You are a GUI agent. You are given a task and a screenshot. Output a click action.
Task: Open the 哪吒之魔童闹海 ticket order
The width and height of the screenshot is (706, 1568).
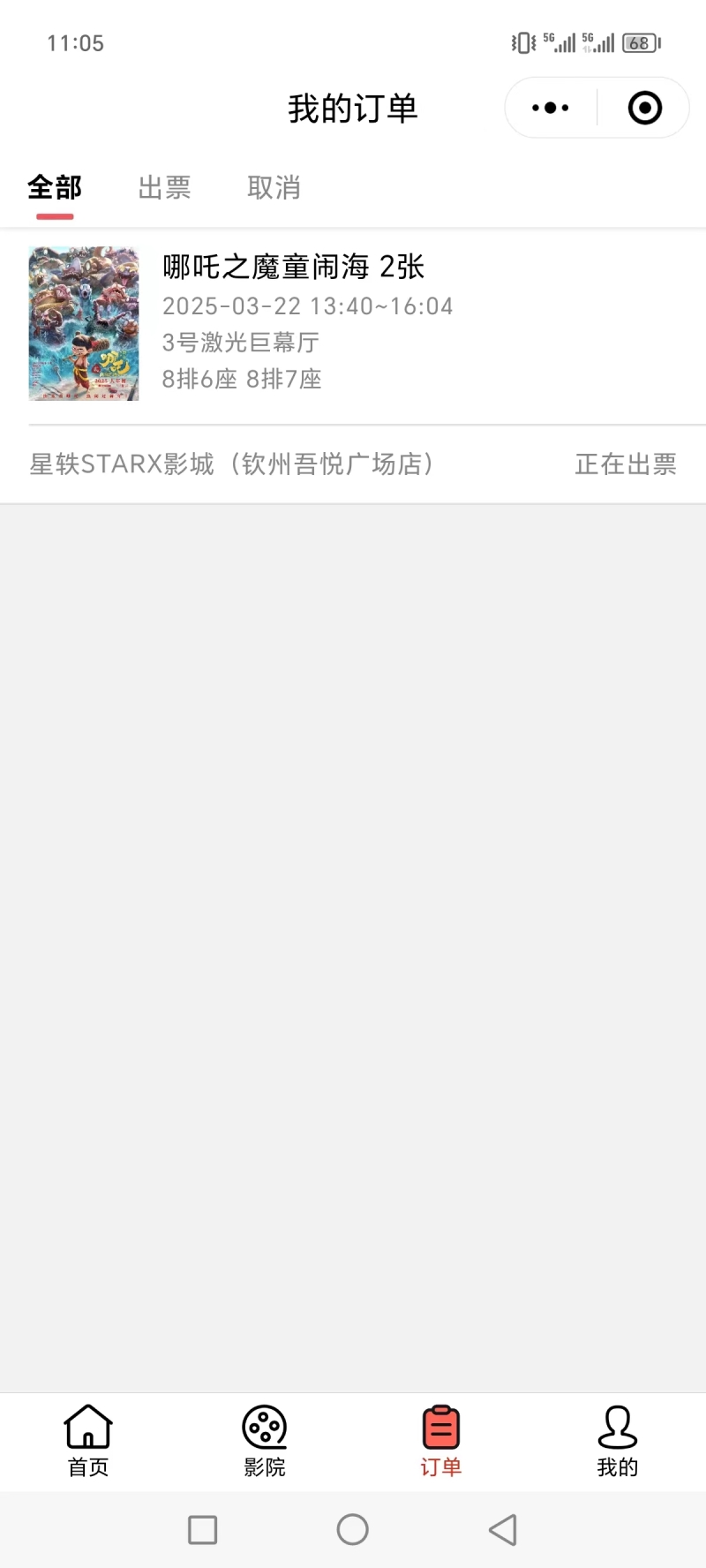(353, 323)
